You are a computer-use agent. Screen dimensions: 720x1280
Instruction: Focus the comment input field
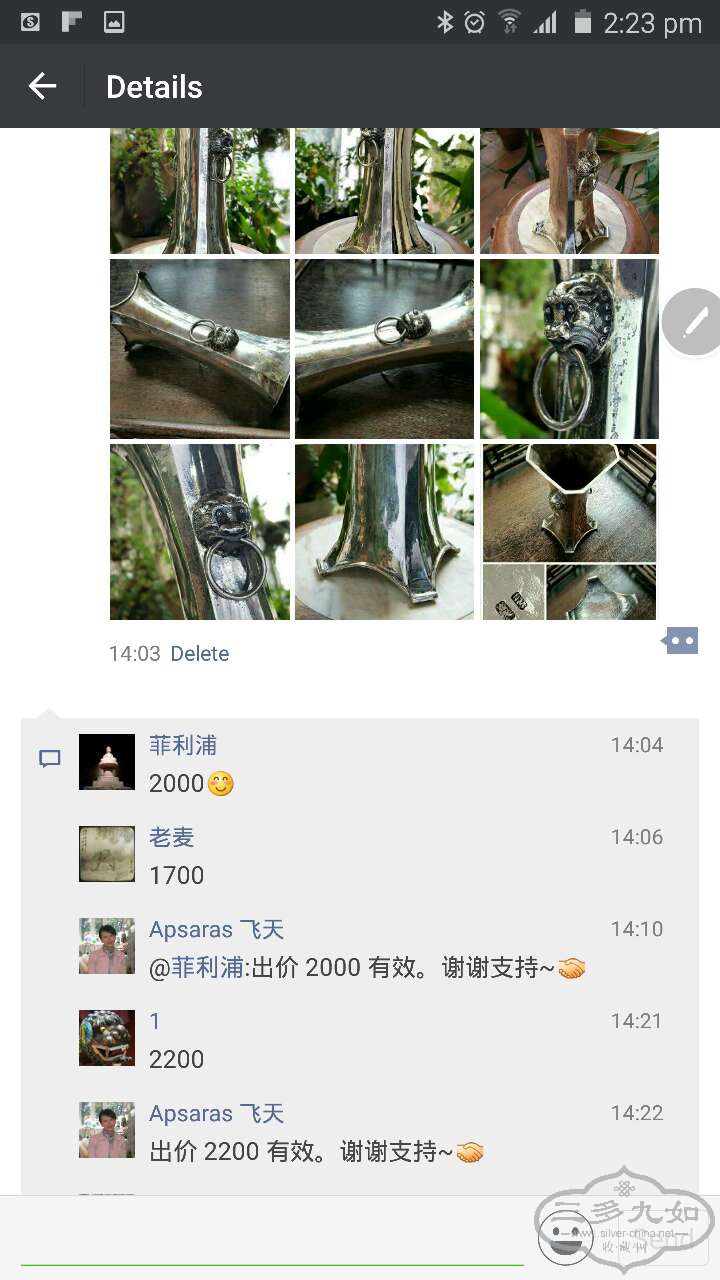click(270, 1238)
